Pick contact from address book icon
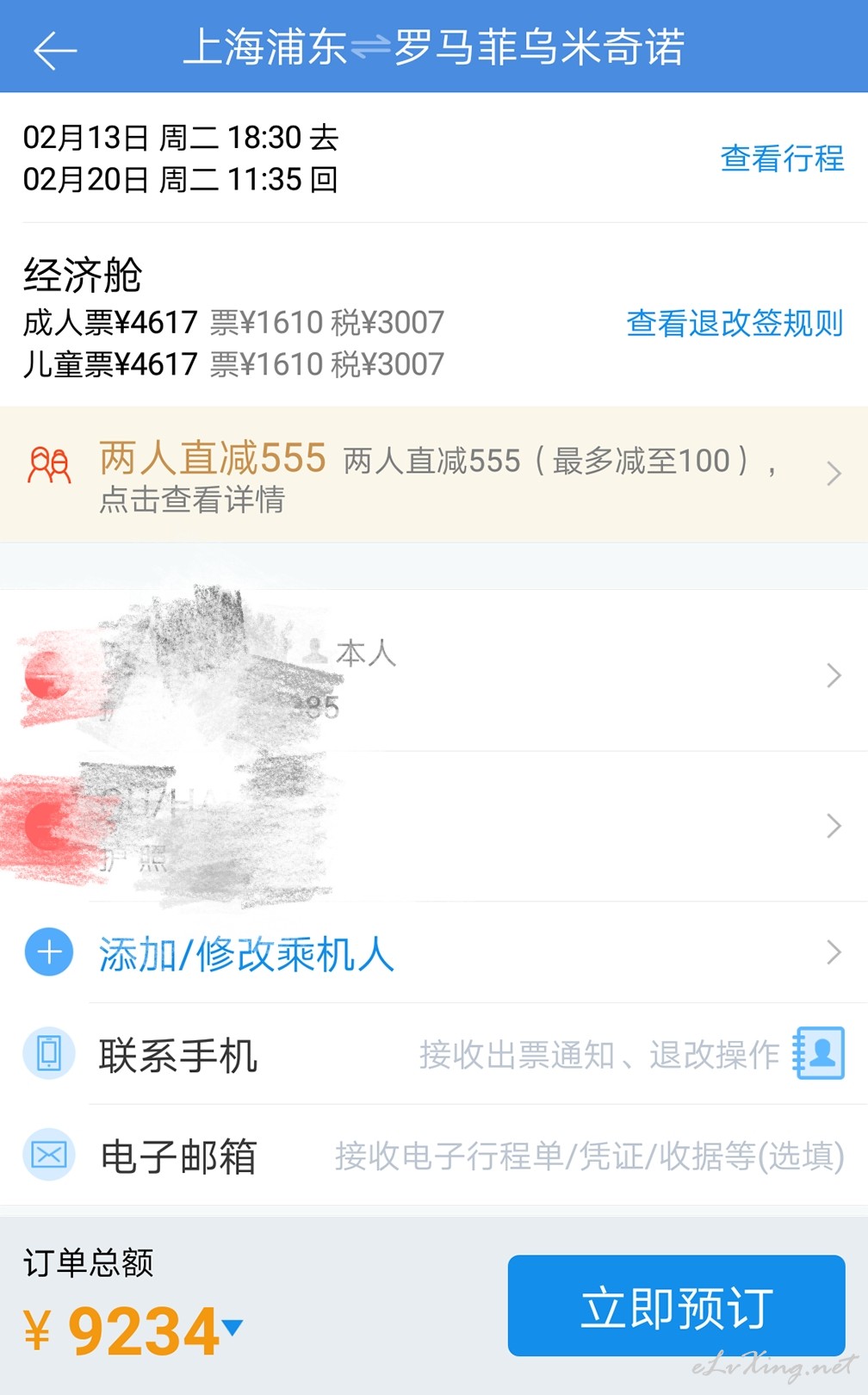 [818, 1053]
